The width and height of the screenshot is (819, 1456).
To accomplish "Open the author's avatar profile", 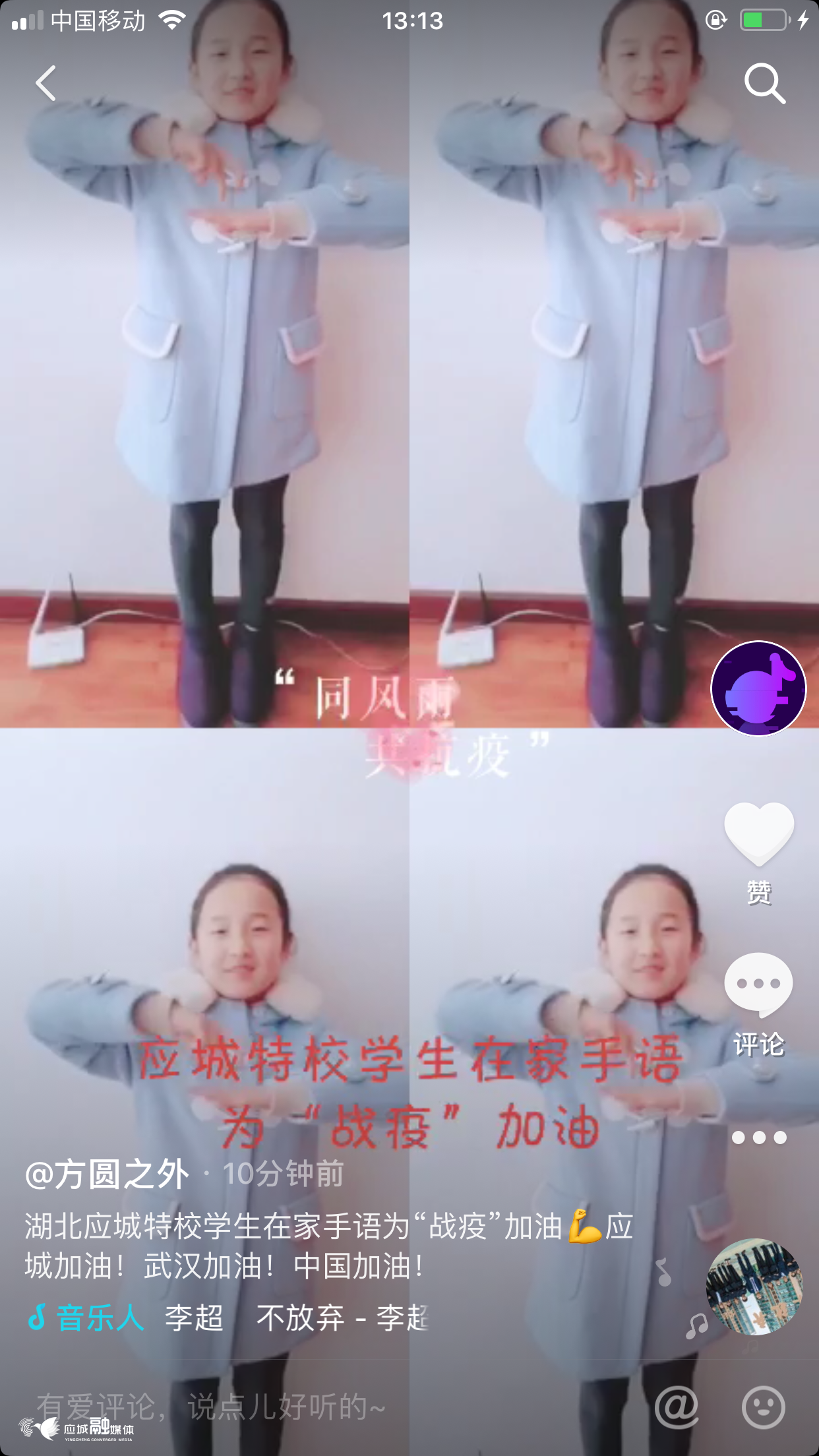I will click(758, 688).
